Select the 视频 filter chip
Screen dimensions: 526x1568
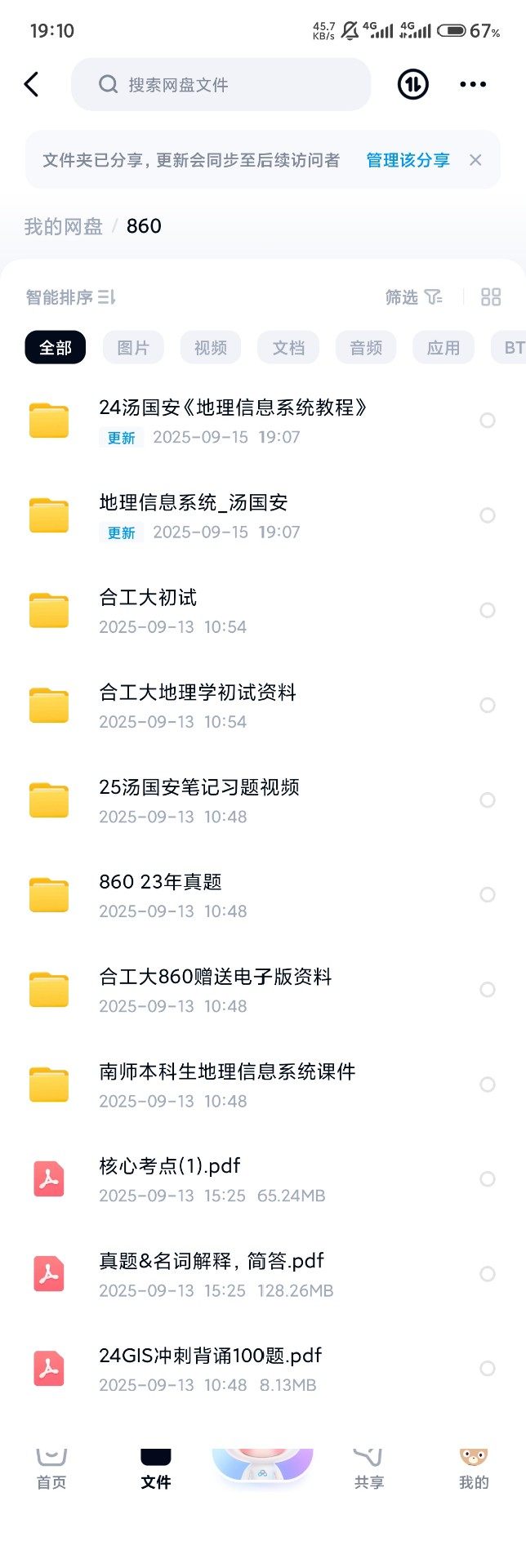click(x=211, y=348)
